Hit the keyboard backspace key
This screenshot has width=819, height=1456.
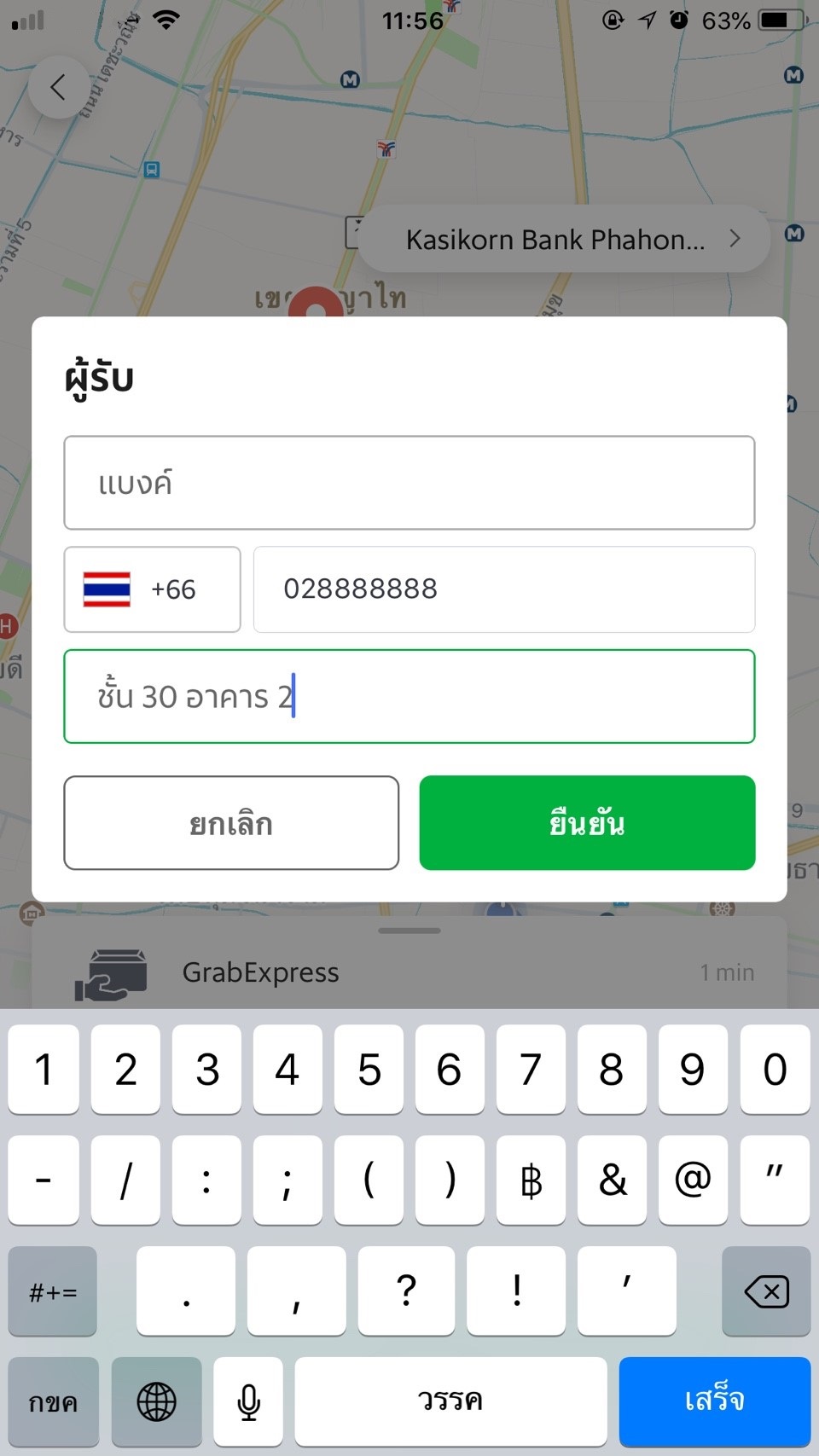(x=766, y=1291)
